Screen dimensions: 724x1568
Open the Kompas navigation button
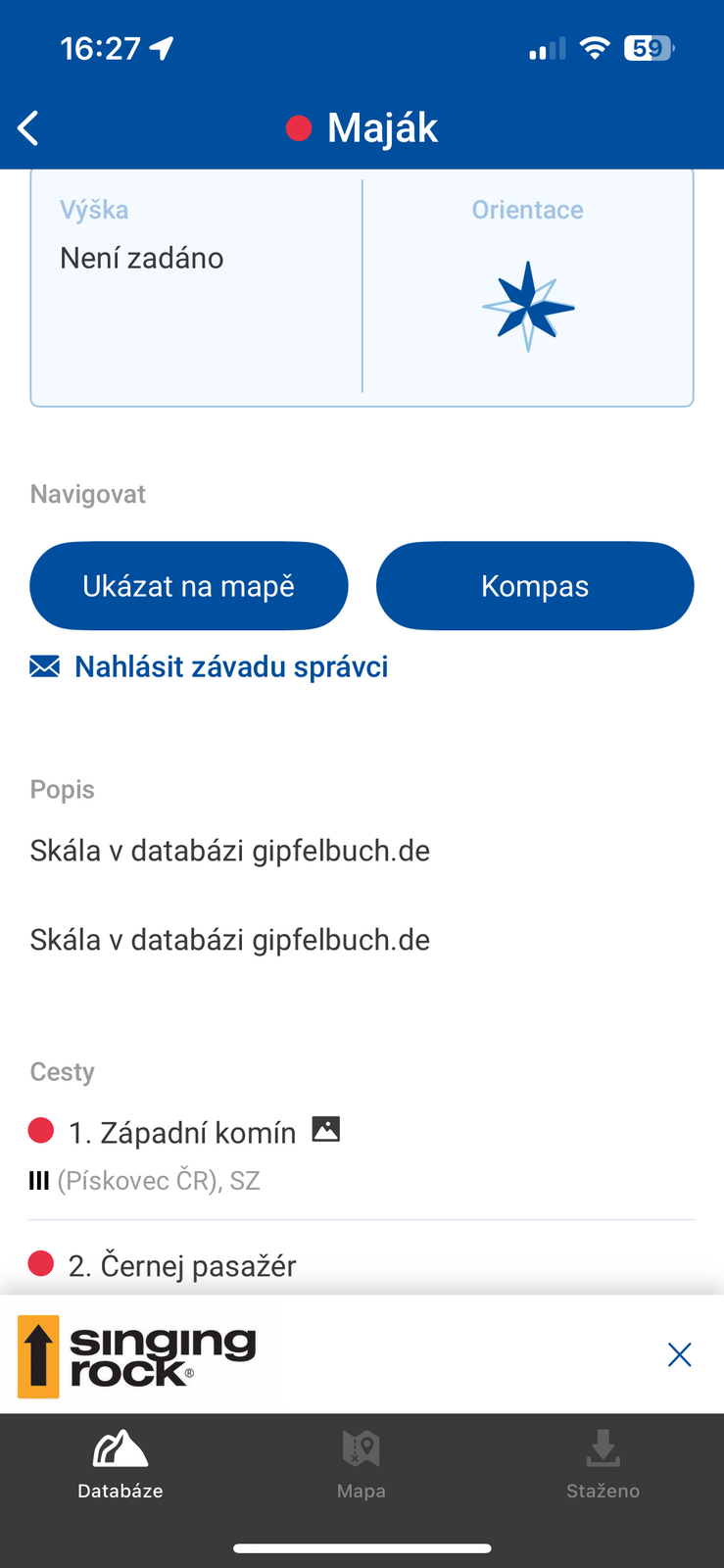point(535,586)
